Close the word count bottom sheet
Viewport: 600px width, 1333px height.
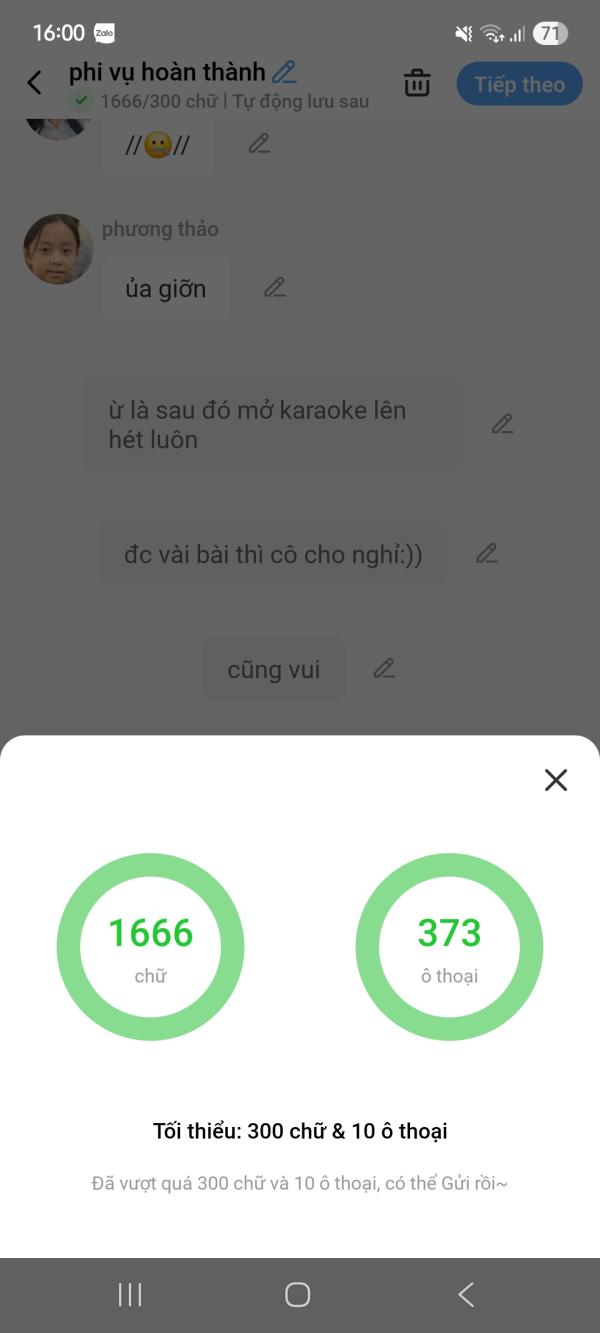tap(556, 780)
